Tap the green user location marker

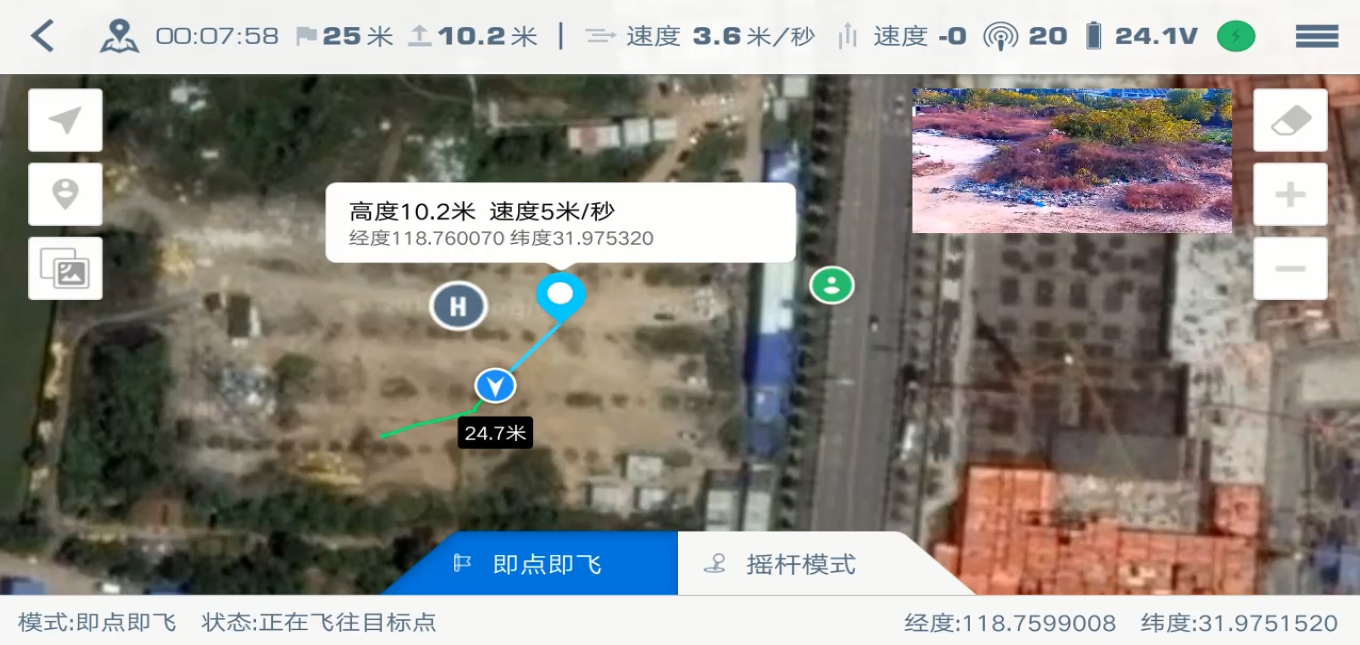point(831,285)
